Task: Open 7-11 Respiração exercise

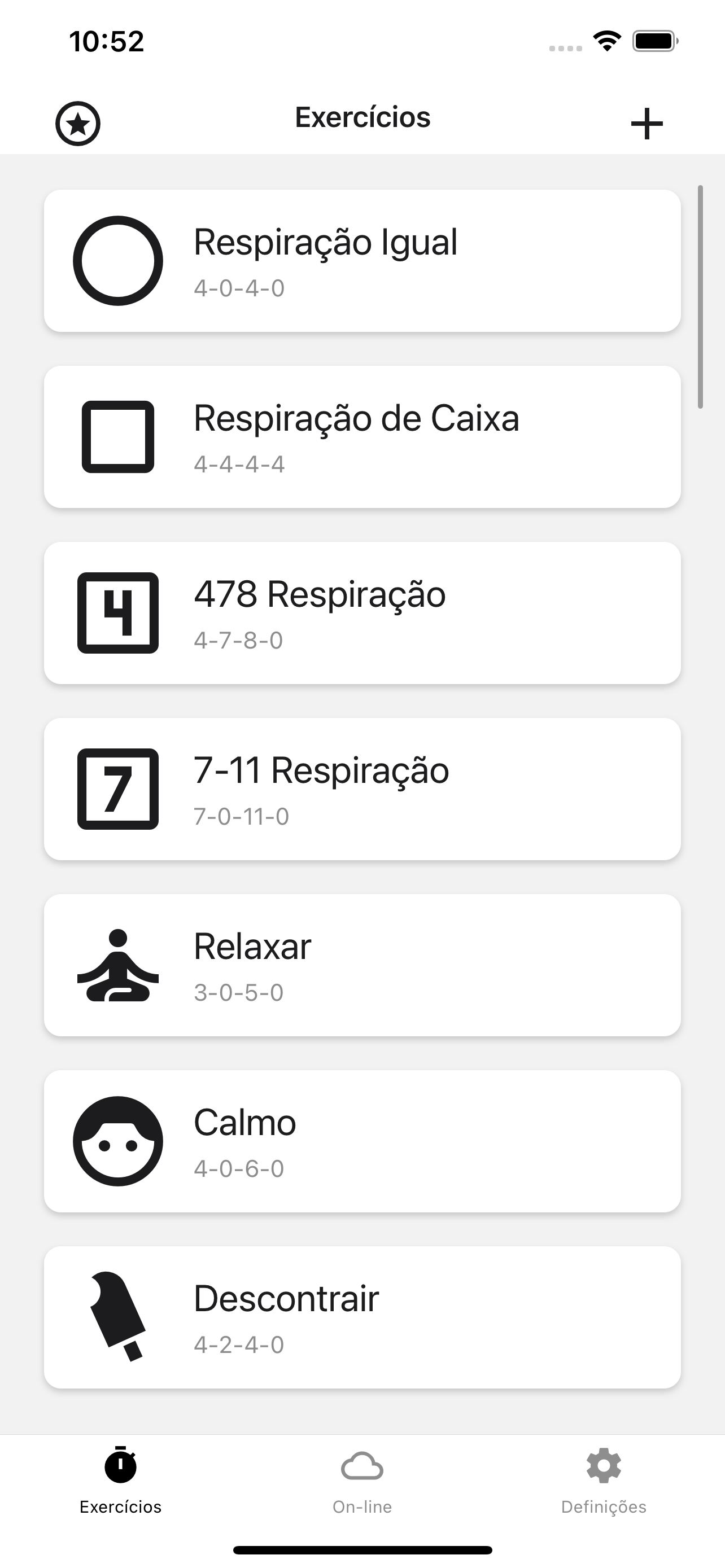Action: click(x=362, y=789)
